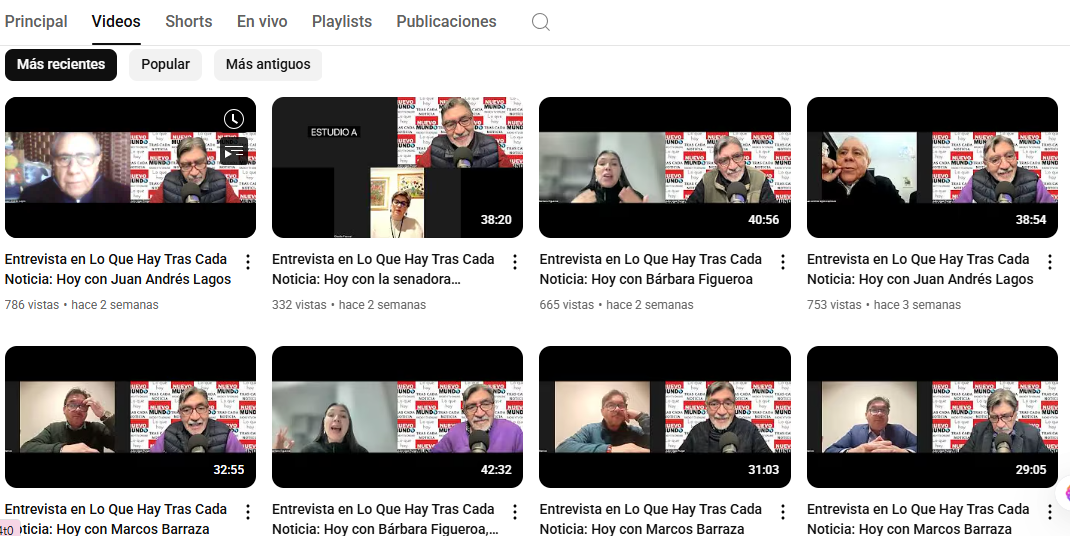This screenshot has height=536, width=1070.
Task: Switch to the Principal tab
Action: 36,22
